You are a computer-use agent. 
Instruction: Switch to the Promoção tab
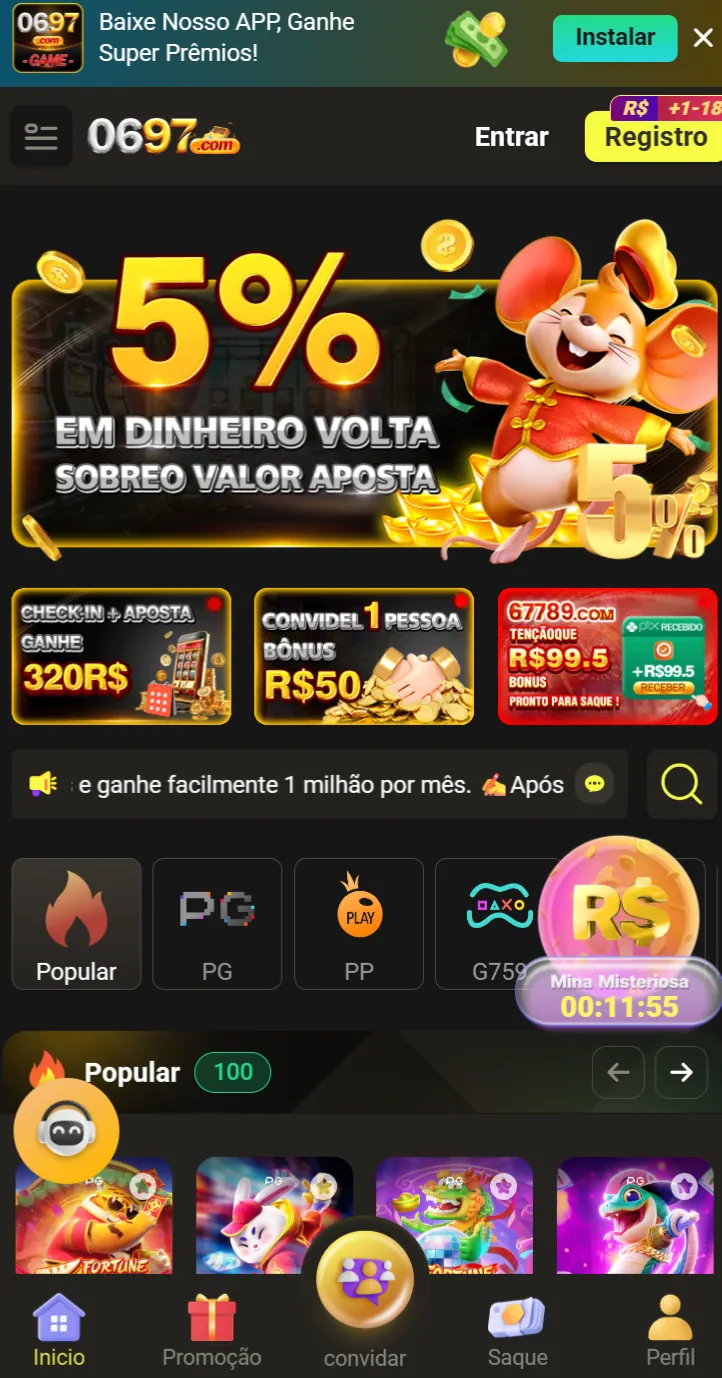tap(212, 1330)
